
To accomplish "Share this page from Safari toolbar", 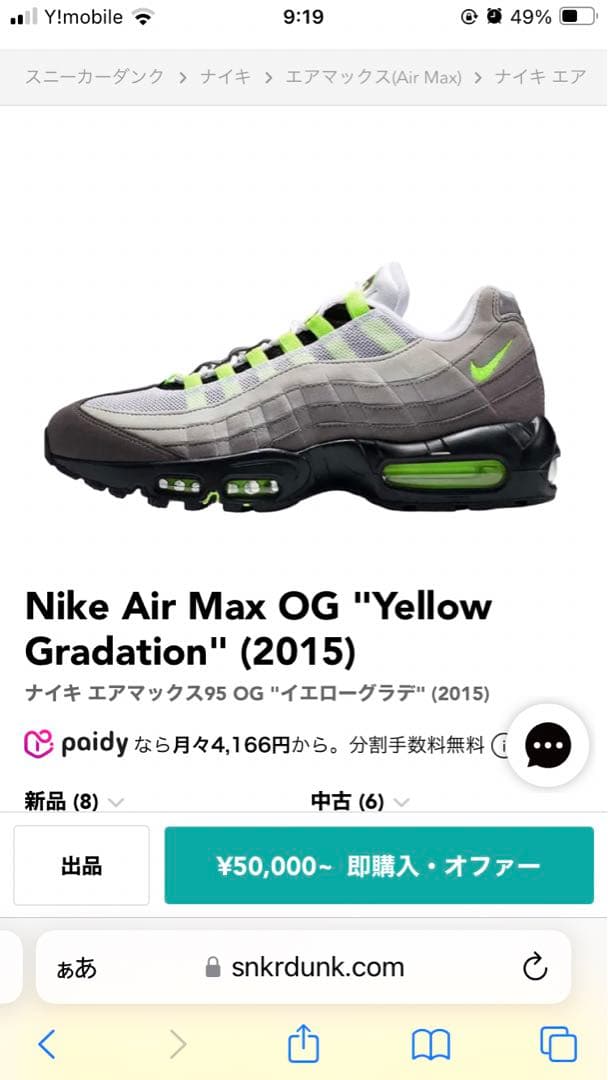I will [x=303, y=1044].
